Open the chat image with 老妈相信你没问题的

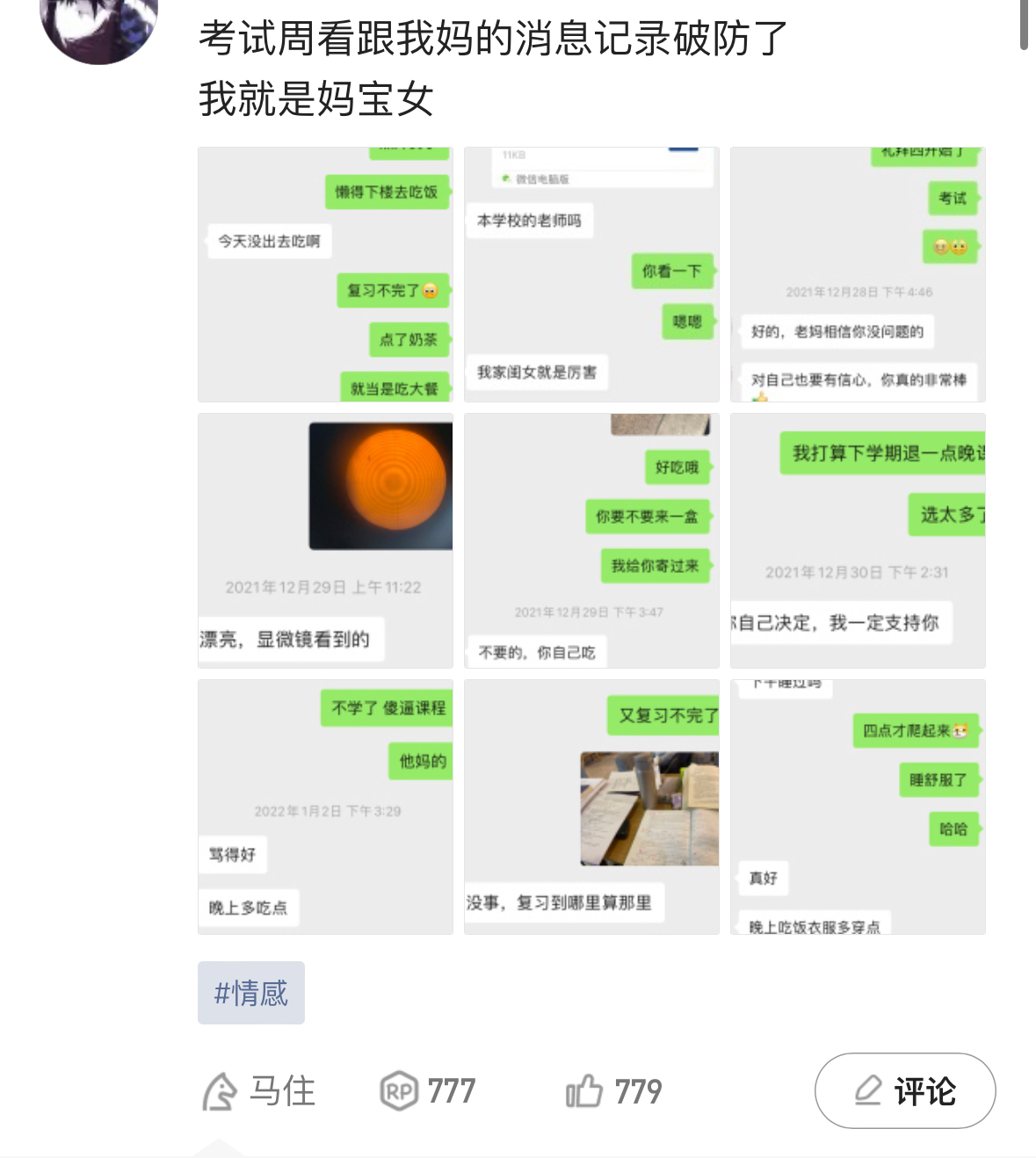[858, 274]
